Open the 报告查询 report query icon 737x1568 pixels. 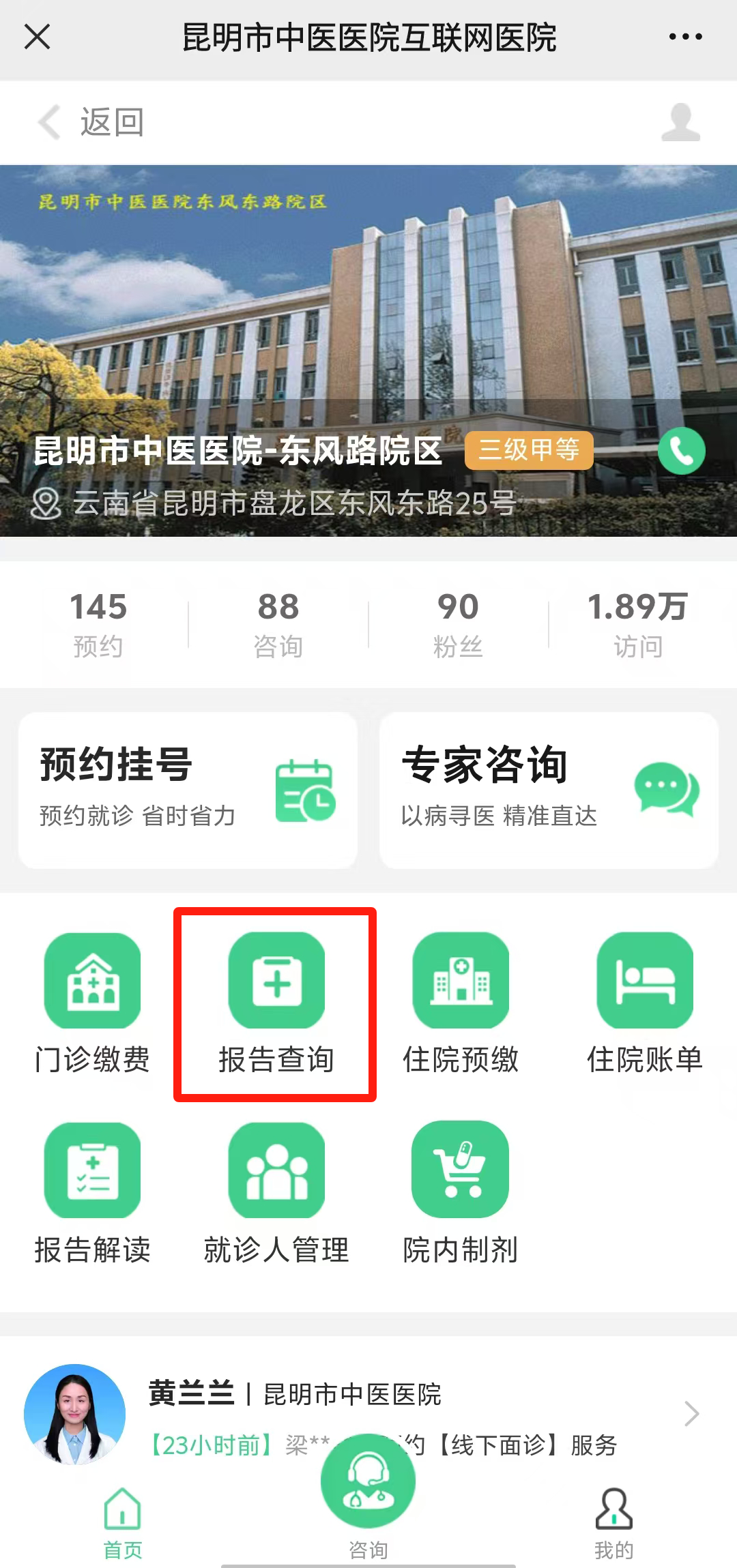coord(276,982)
